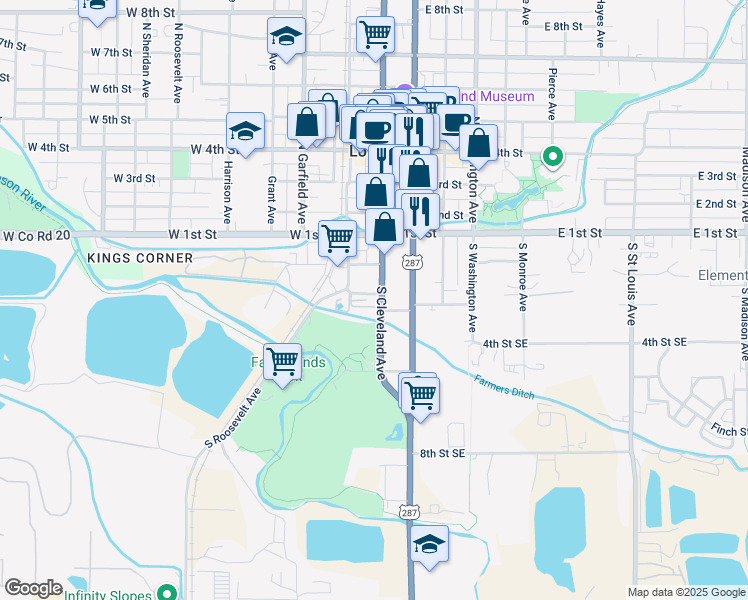748x600 pixels.
Task: Tap the shopping bag marker near Washington Ave
Action: (479, 143)
